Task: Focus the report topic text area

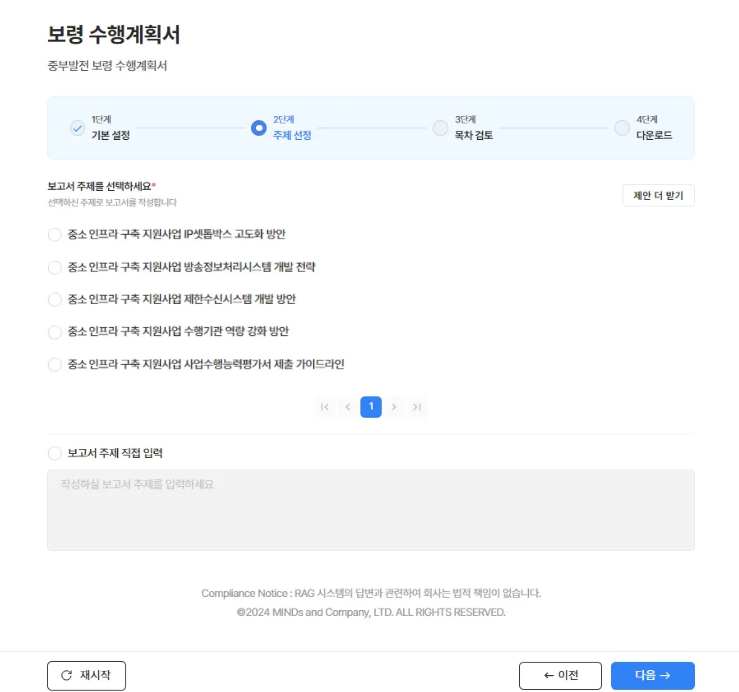Action: point(370,510)
